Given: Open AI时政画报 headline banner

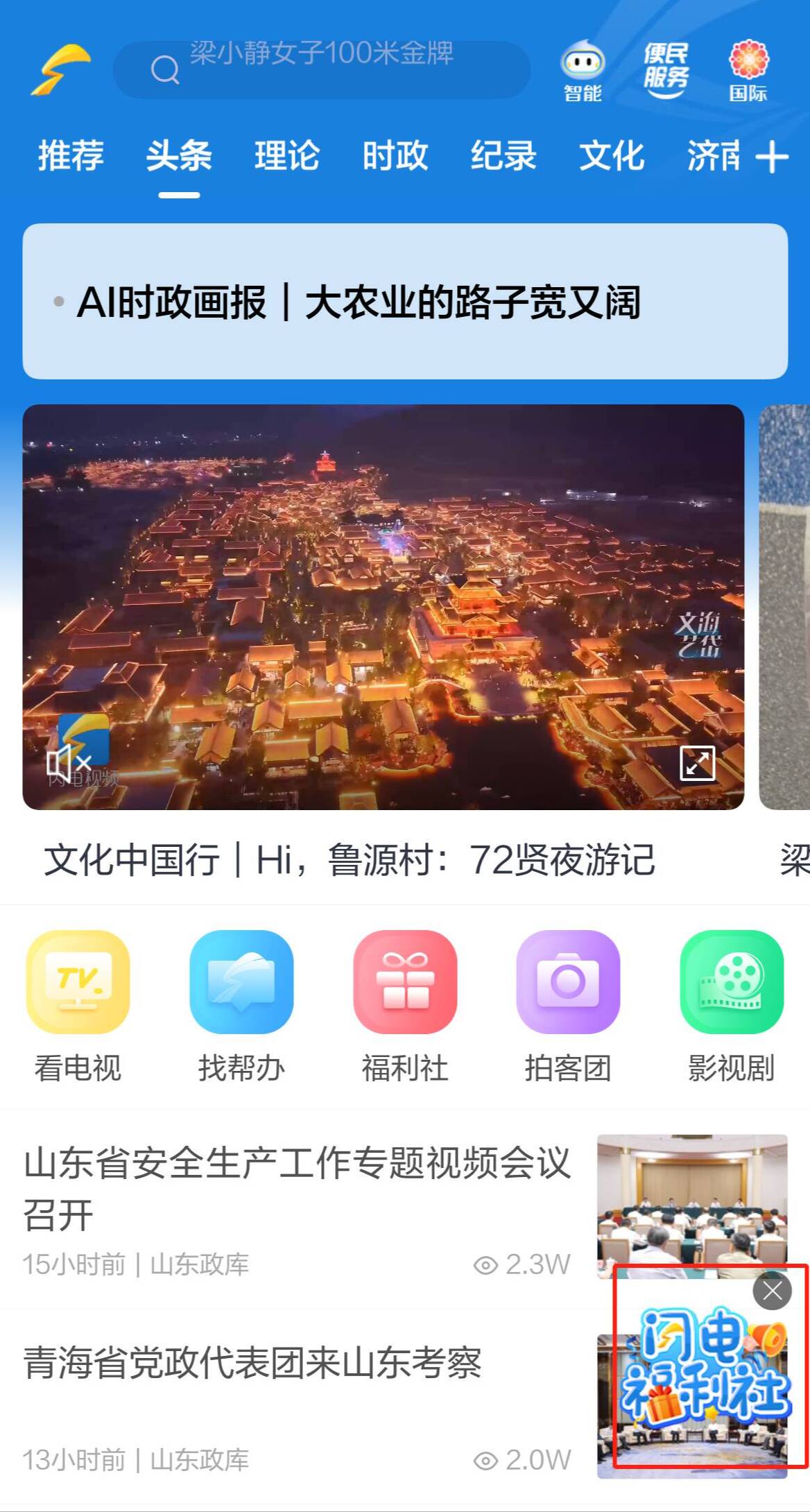Looking at the screenshot, I should click(405, 302).
